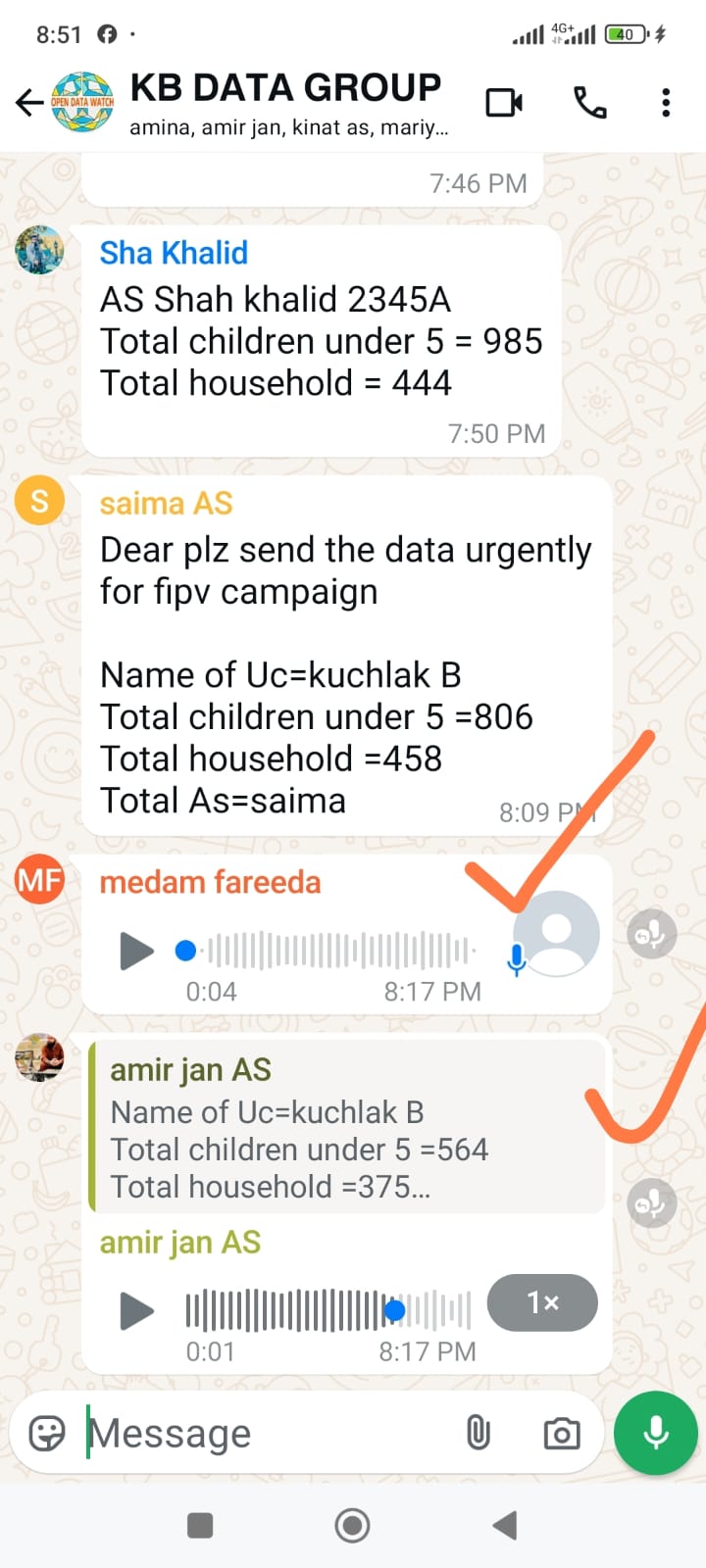Open Sha Khalid's profile picture
706x1568 pixels.
39,250
